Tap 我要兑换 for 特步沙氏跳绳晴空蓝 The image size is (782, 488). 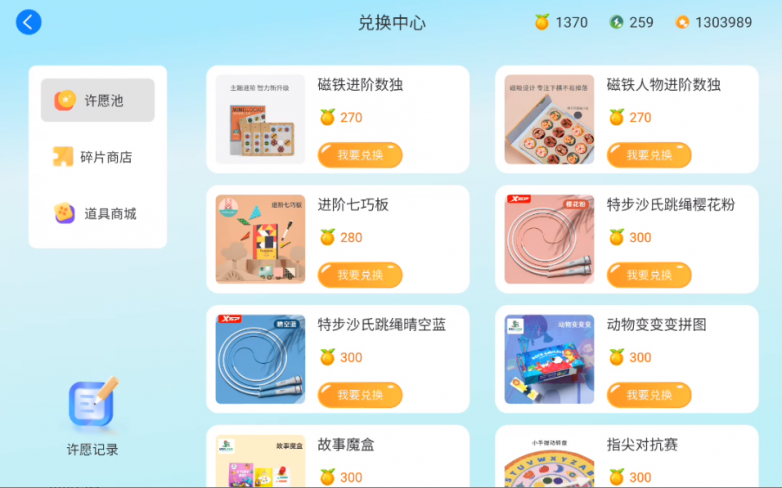(x=360, y=395)
